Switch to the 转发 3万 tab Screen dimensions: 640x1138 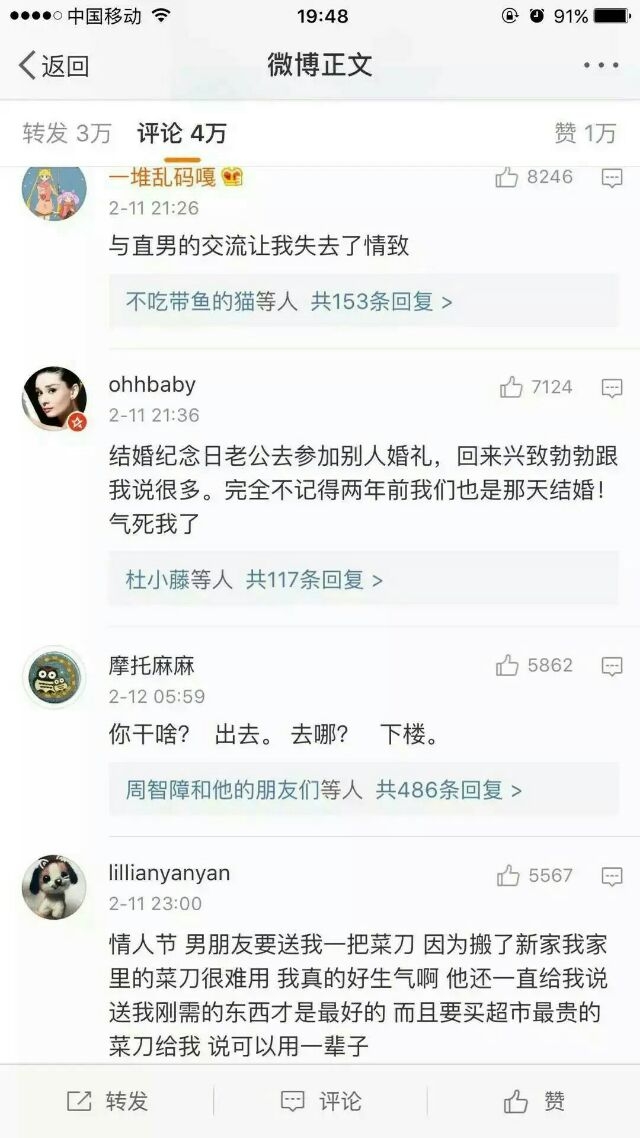point(67,133)
